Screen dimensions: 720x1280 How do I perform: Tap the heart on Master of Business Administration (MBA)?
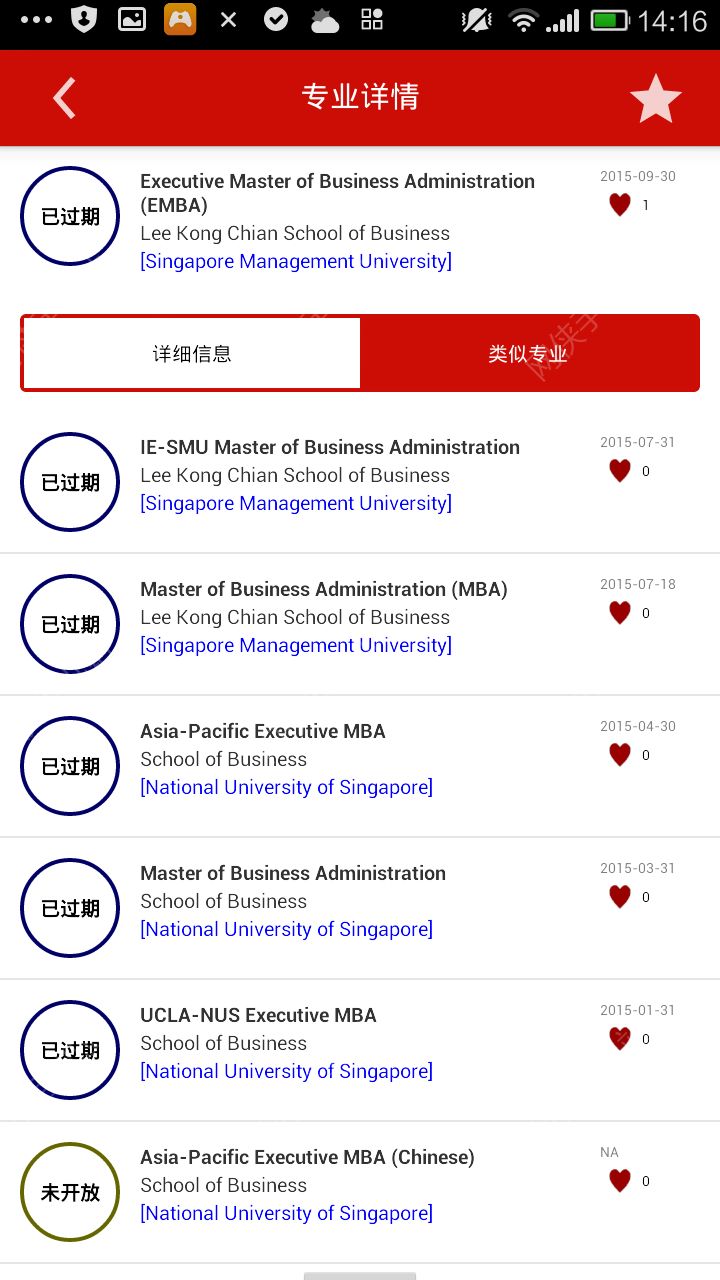(x=620, y=613)
